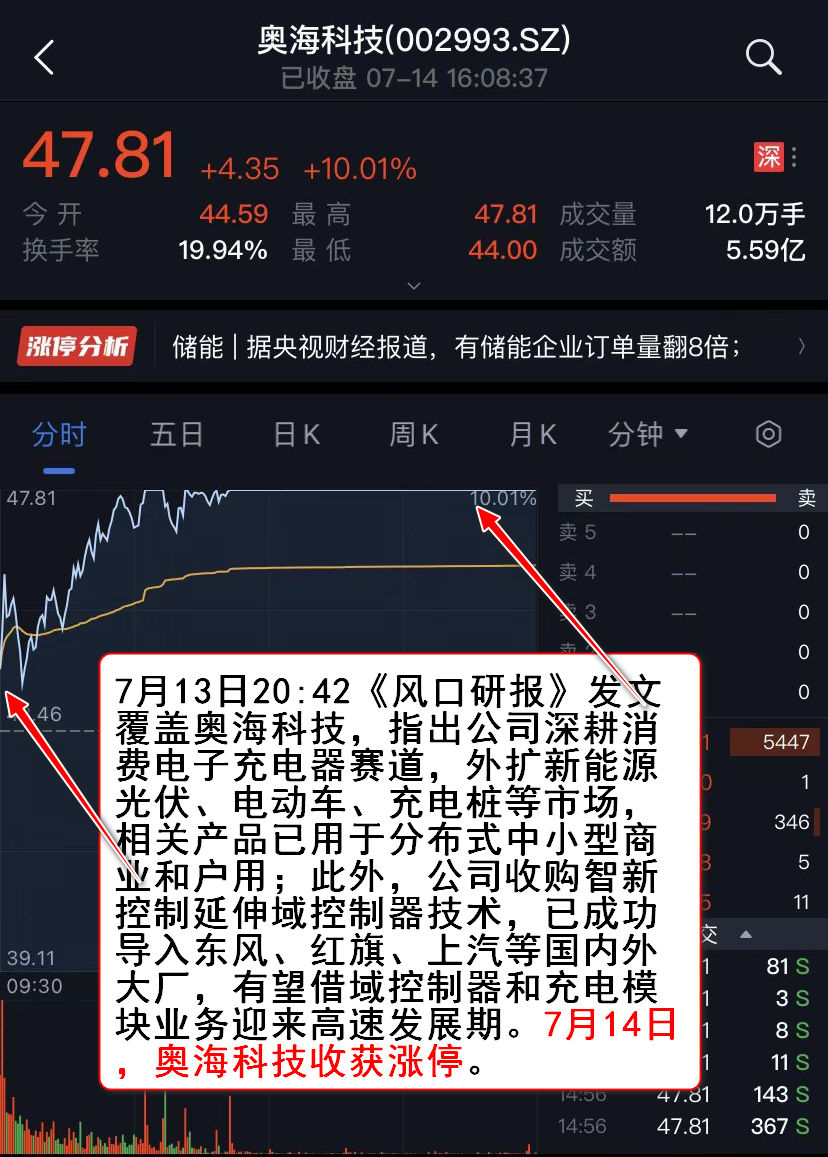The height and width of the screenshot is (1157, 828).
Task: Open the 分钟 interval dropdown
Action: click(648, 435)
